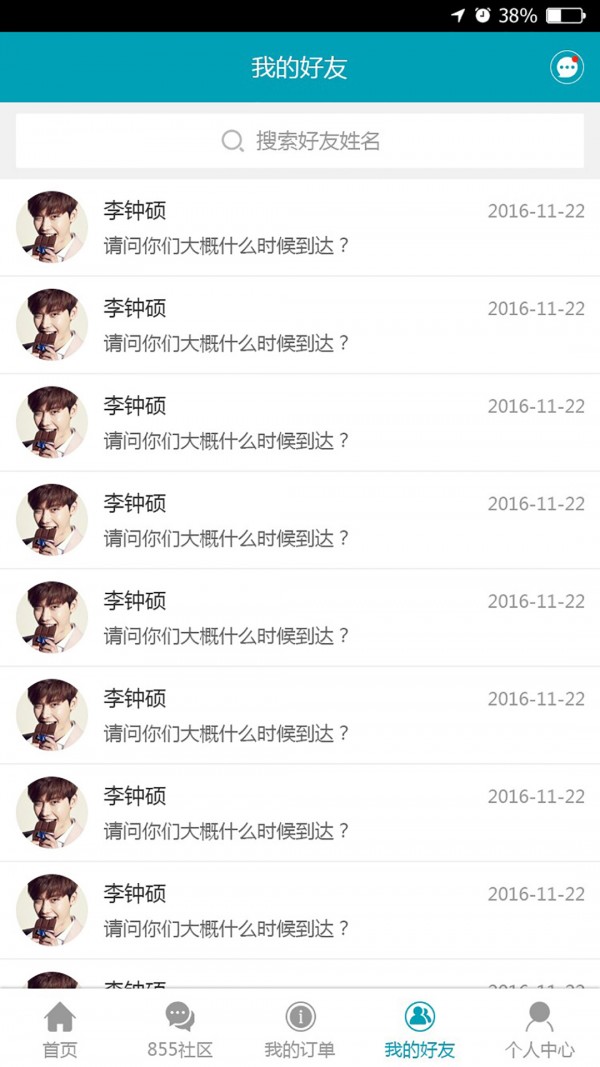Switch to the 首页 tab
600x1067 pixels.
point(60,1030)
